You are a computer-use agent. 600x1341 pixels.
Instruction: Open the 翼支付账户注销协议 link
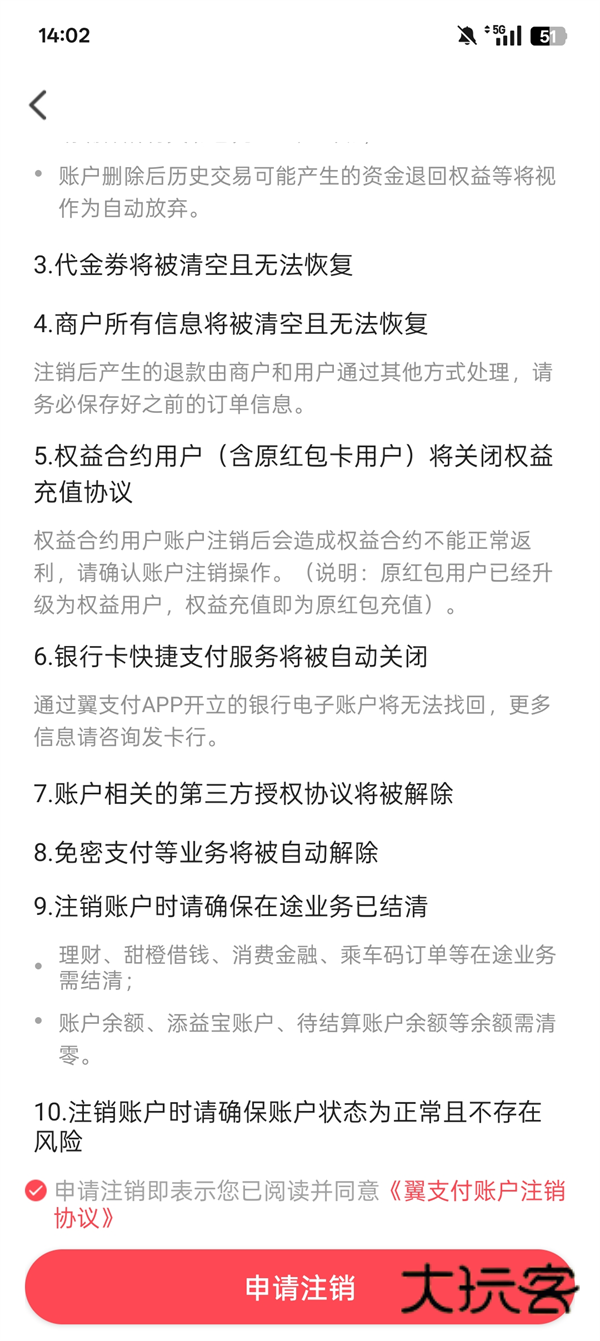pos(475,1191)
